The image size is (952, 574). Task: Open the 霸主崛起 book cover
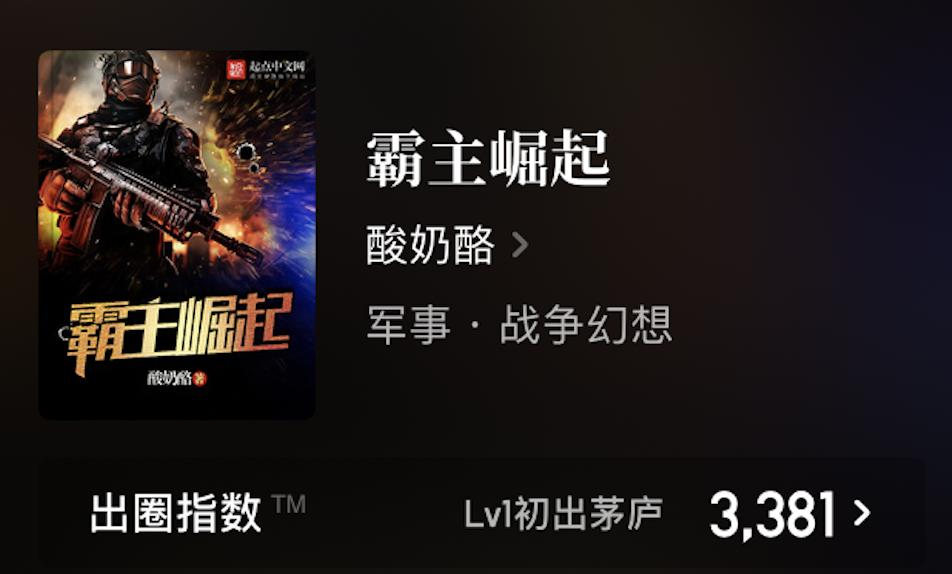point(176,235)
